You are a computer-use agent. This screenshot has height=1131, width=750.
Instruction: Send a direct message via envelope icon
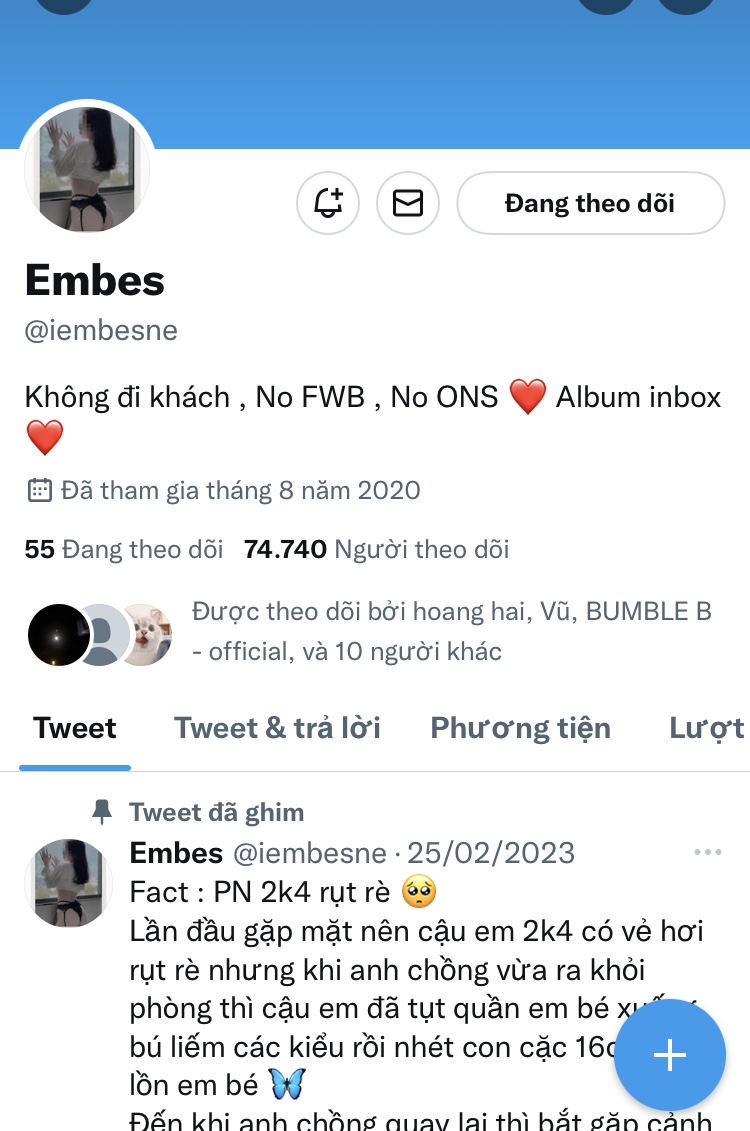(x=408, y=203)
